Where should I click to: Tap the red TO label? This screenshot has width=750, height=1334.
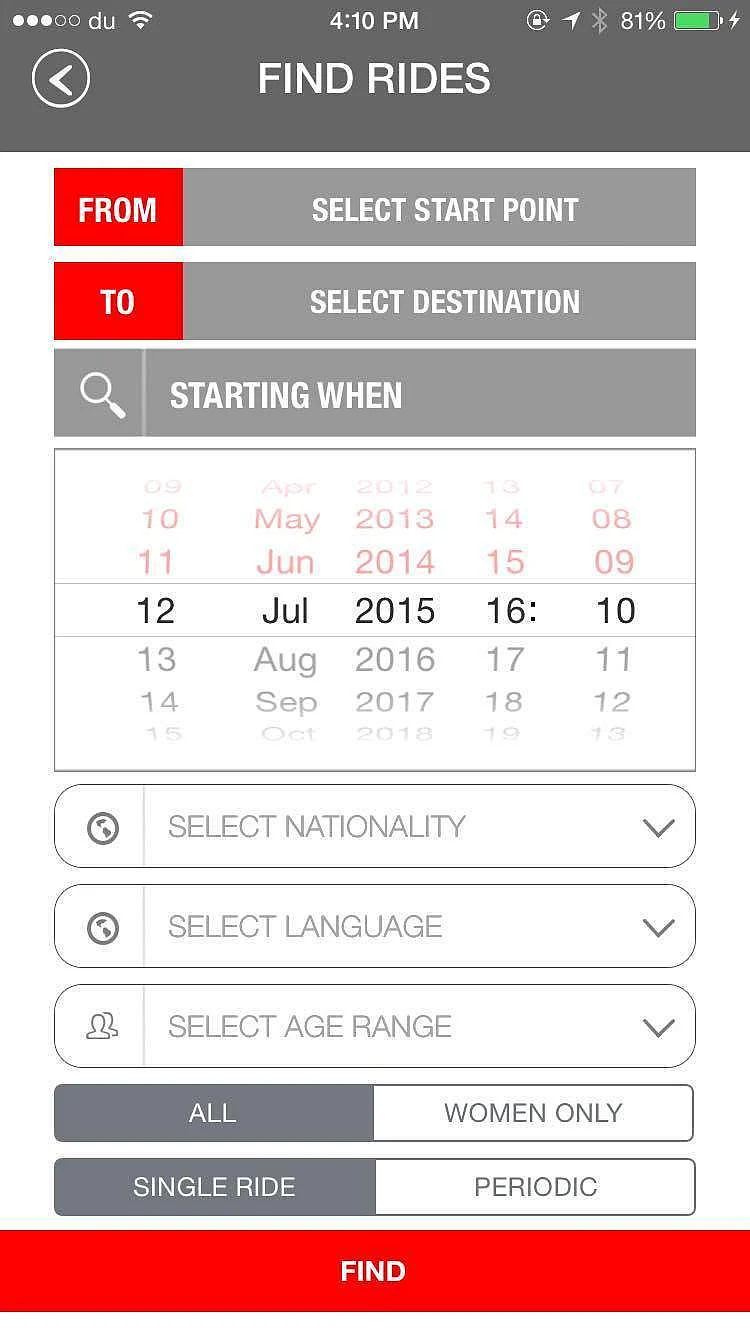pyautogui.click(x=117, y=301)
